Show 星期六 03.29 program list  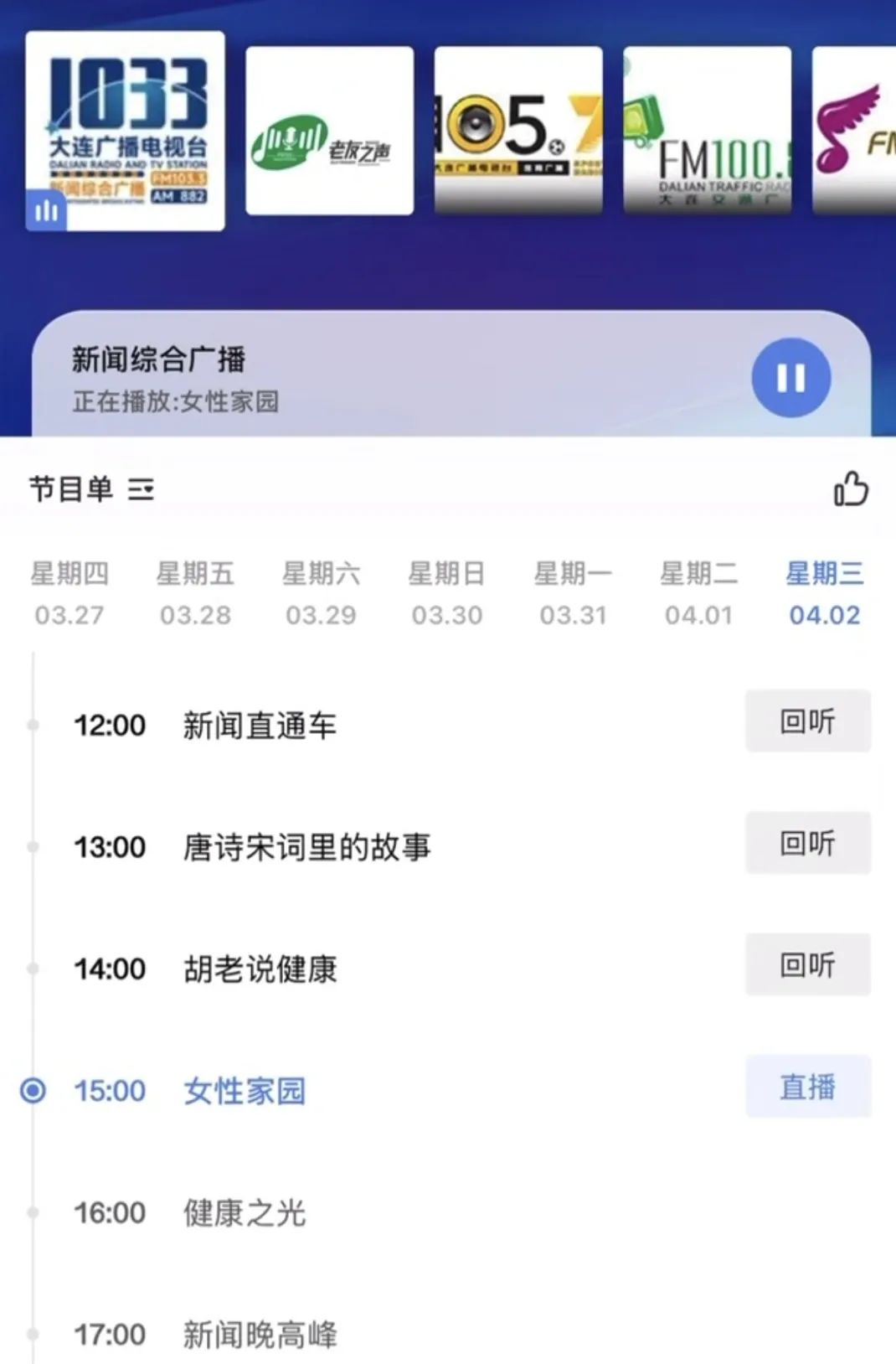321,594
